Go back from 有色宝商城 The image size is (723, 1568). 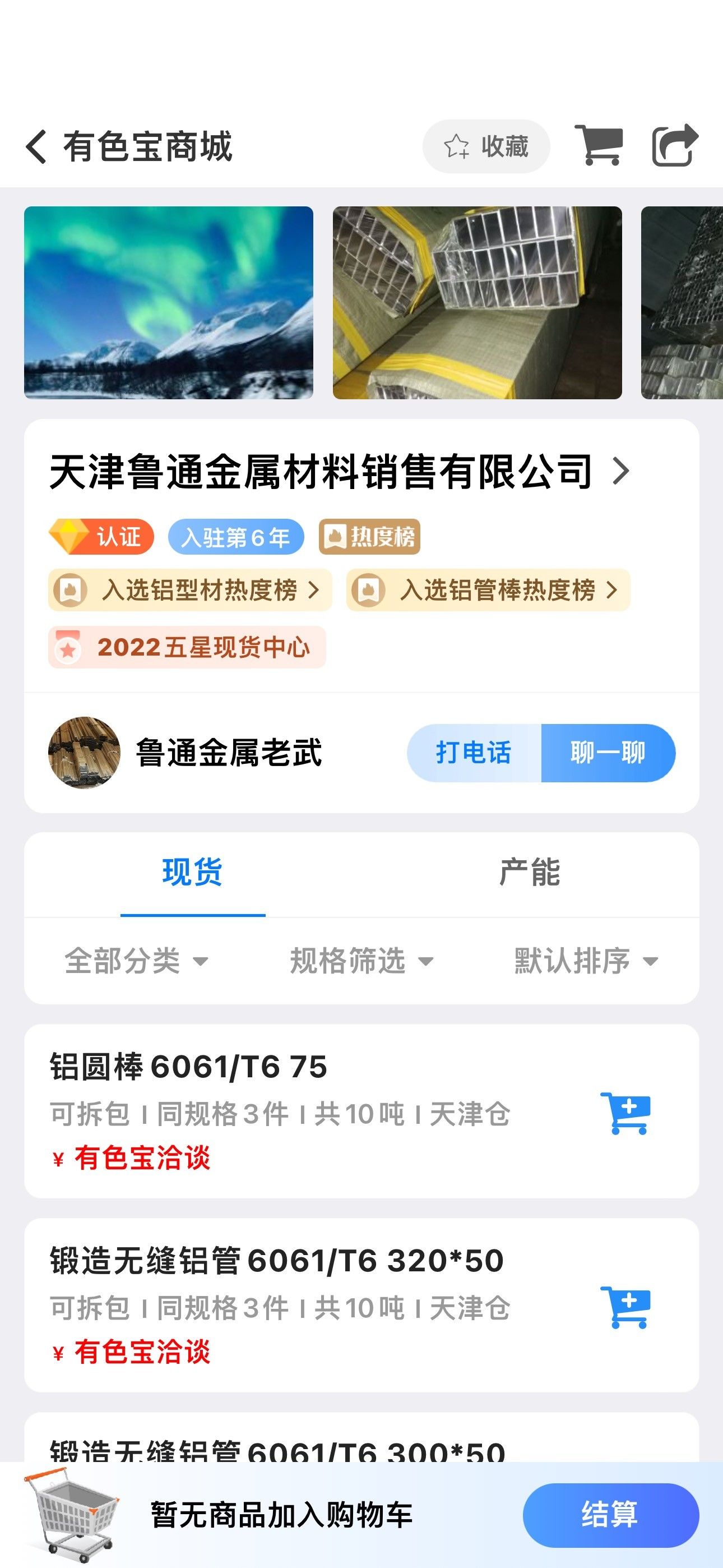[36, 147]
